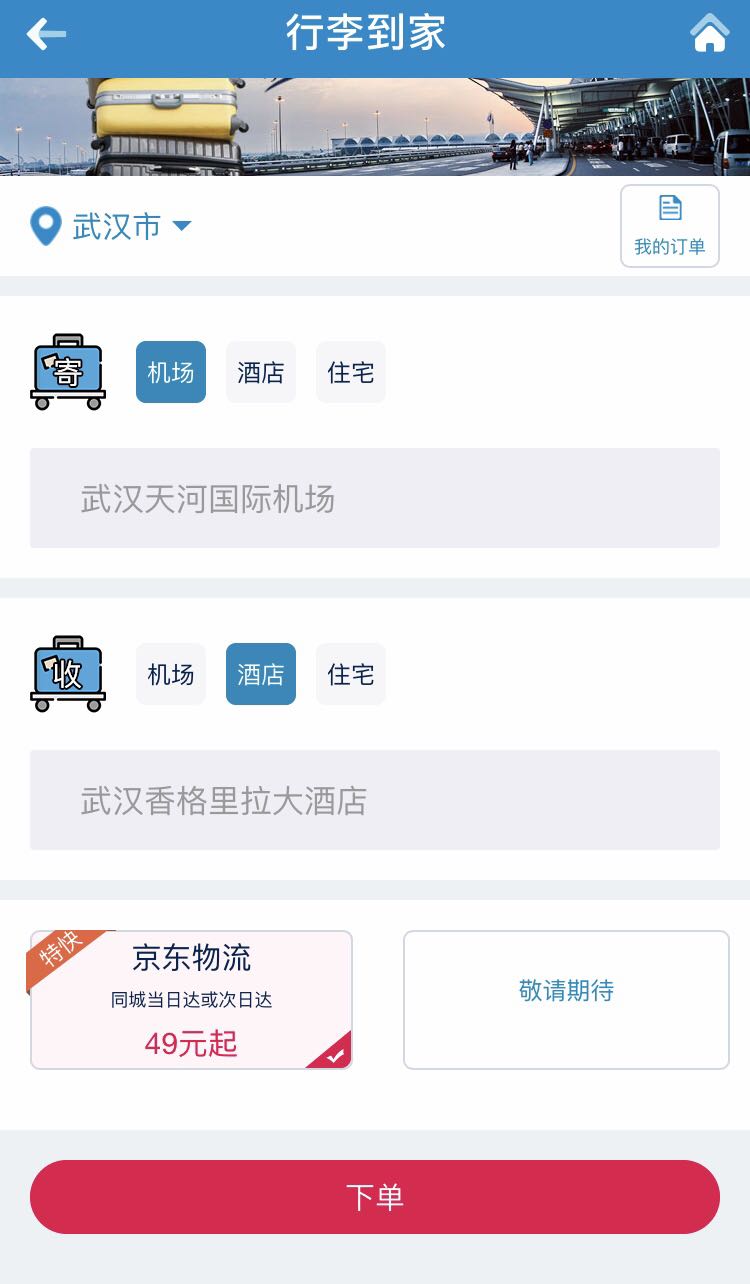Open the home icon in header
Screen dimensions: 750x1284
tap(709, 34)
